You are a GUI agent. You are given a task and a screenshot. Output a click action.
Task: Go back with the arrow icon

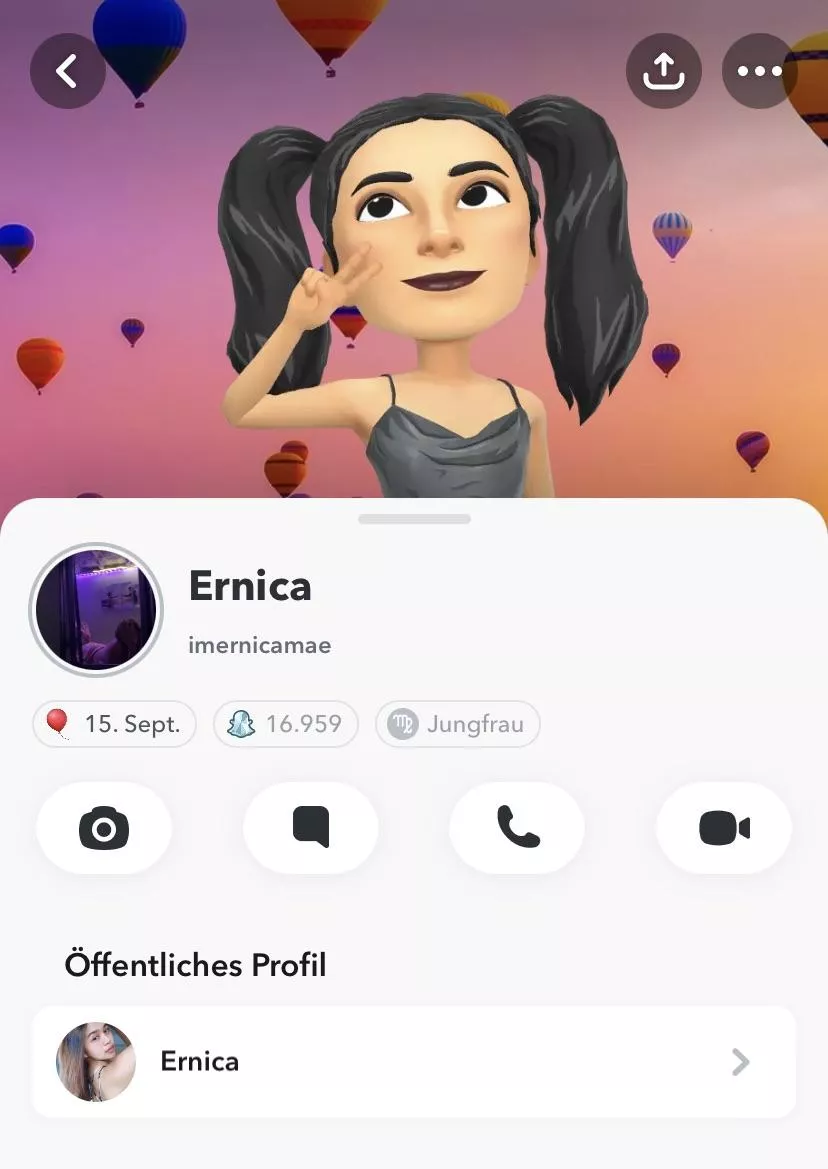coord(67,71)
